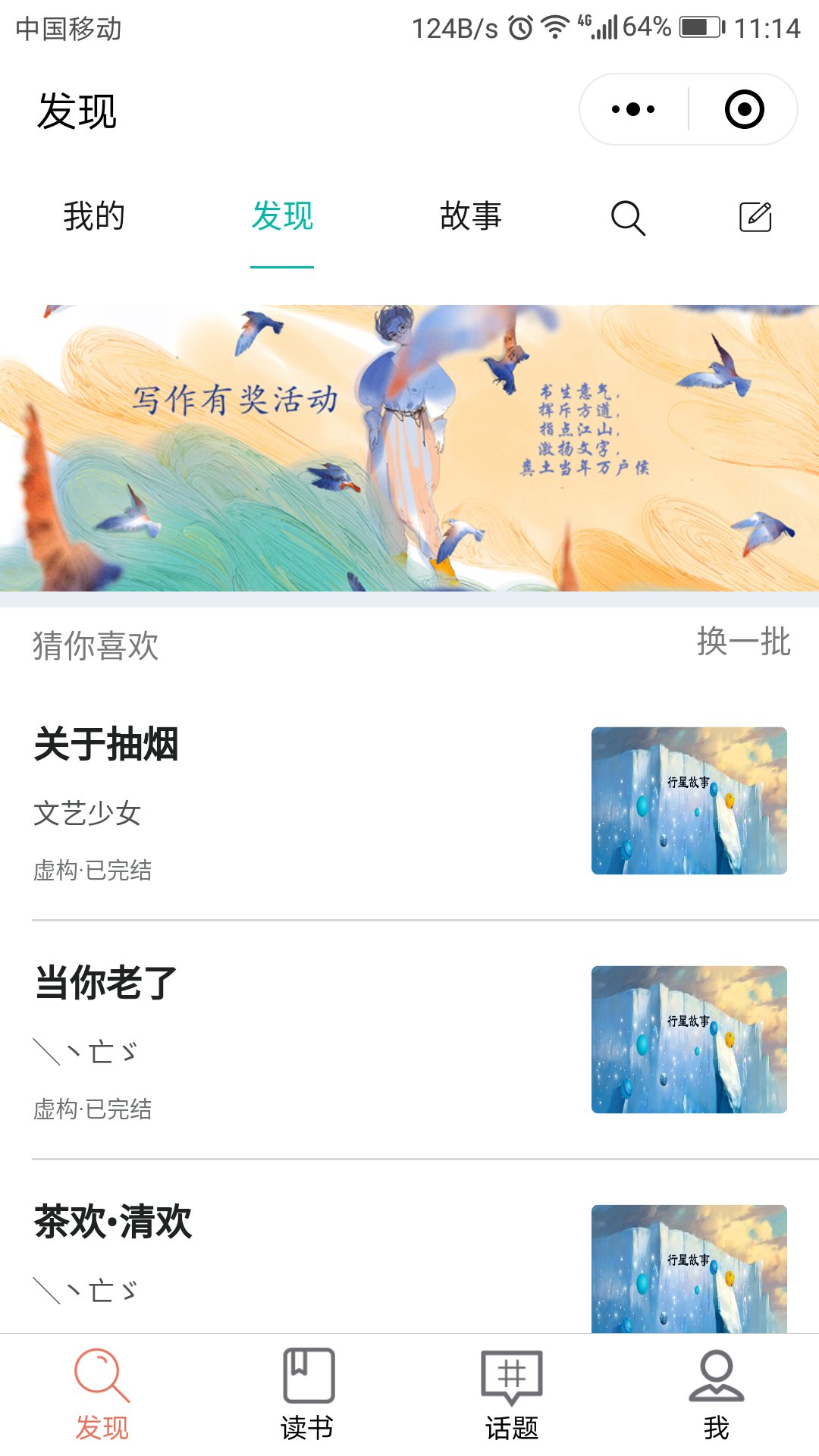Screen dimensions: 819x1456
Task: Select the 故事 top tab
Action: 471,217
